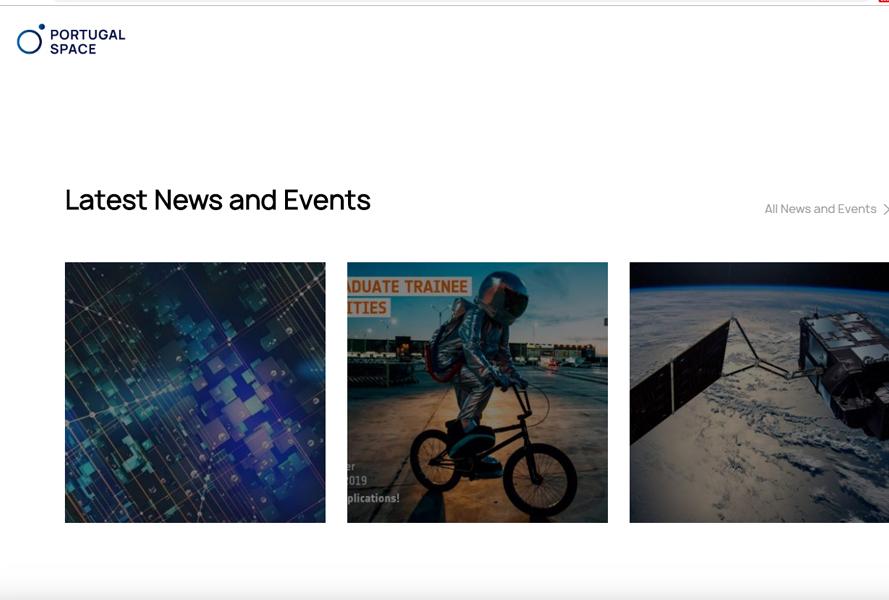
Task: Open the satellite over Earth news card
Action: point(759,392)
